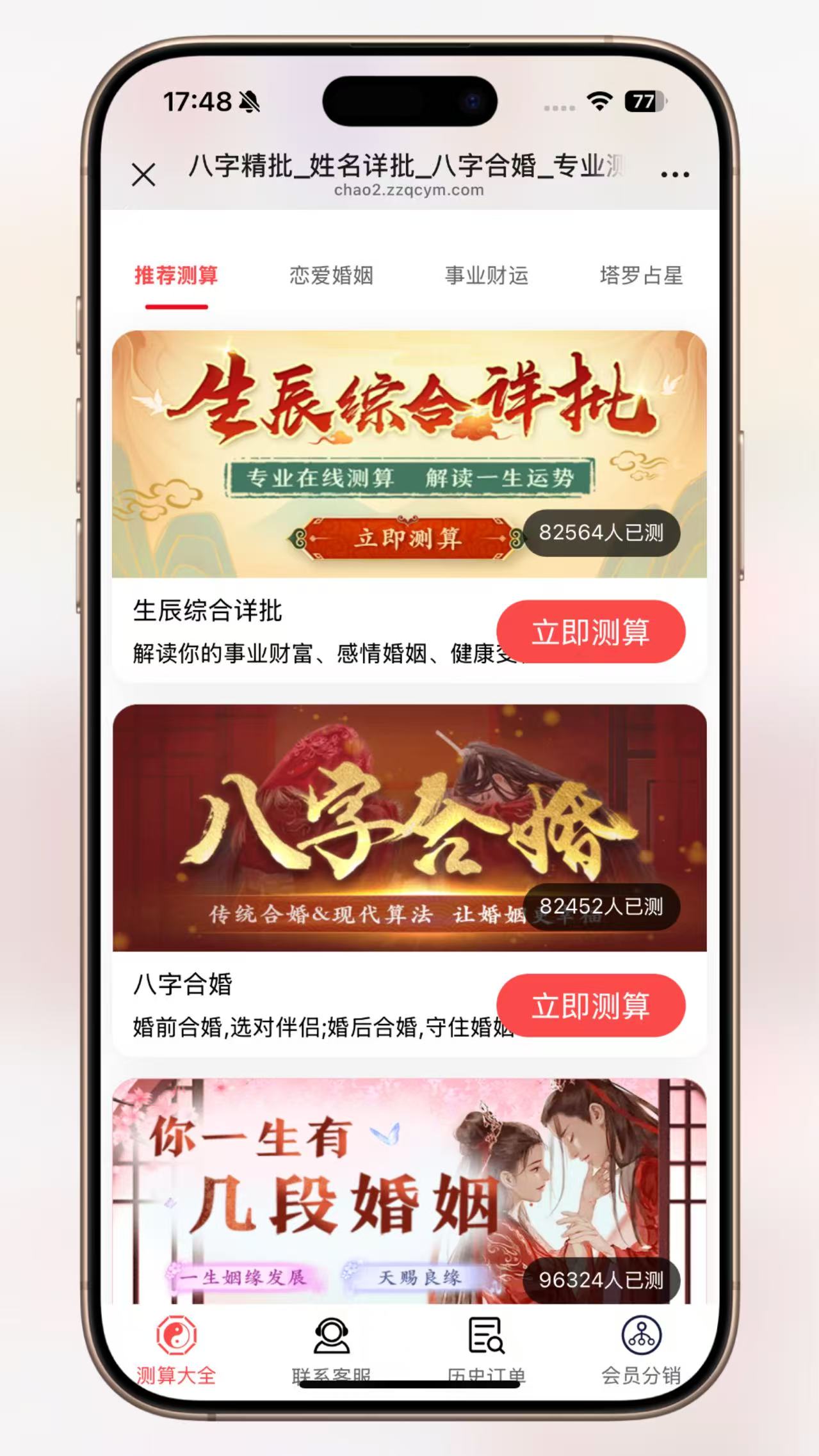The image size is (819, 1456).
Task: Open the 生辰综合详批 banner card
Action: point(409,453)
